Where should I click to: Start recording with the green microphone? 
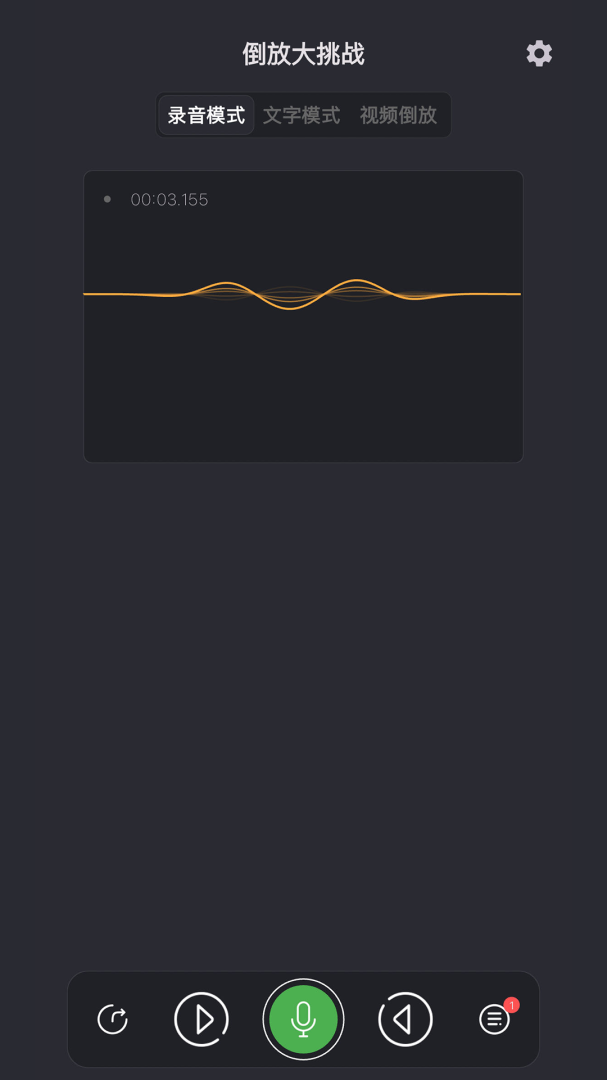(x=303, y=1019)
